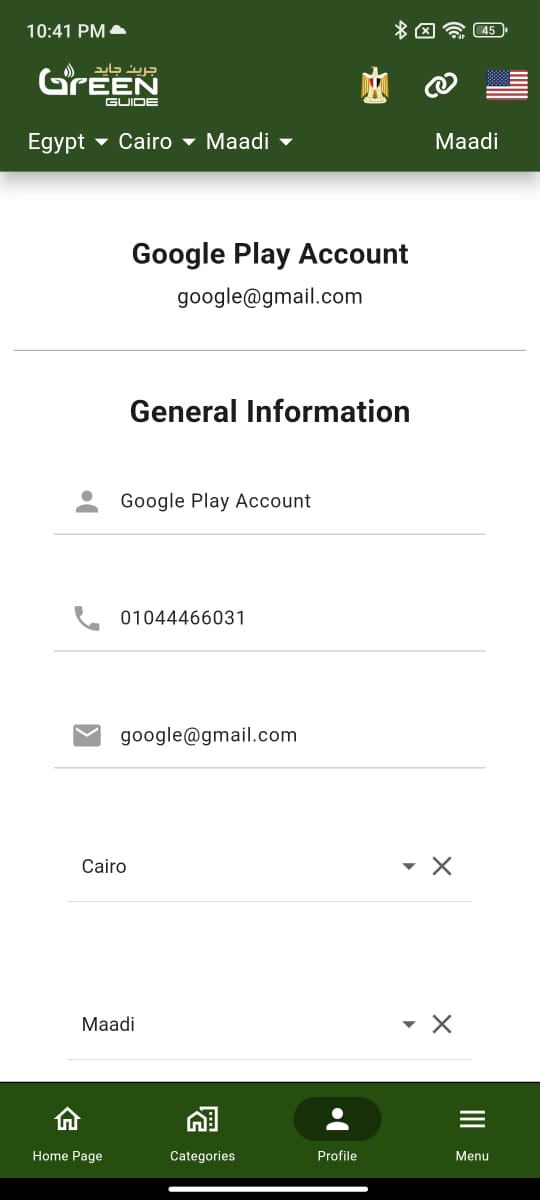Switch to the Categories tab
The width and height of the screenshot is (540, 1200).
click(x=202, y=1133)
